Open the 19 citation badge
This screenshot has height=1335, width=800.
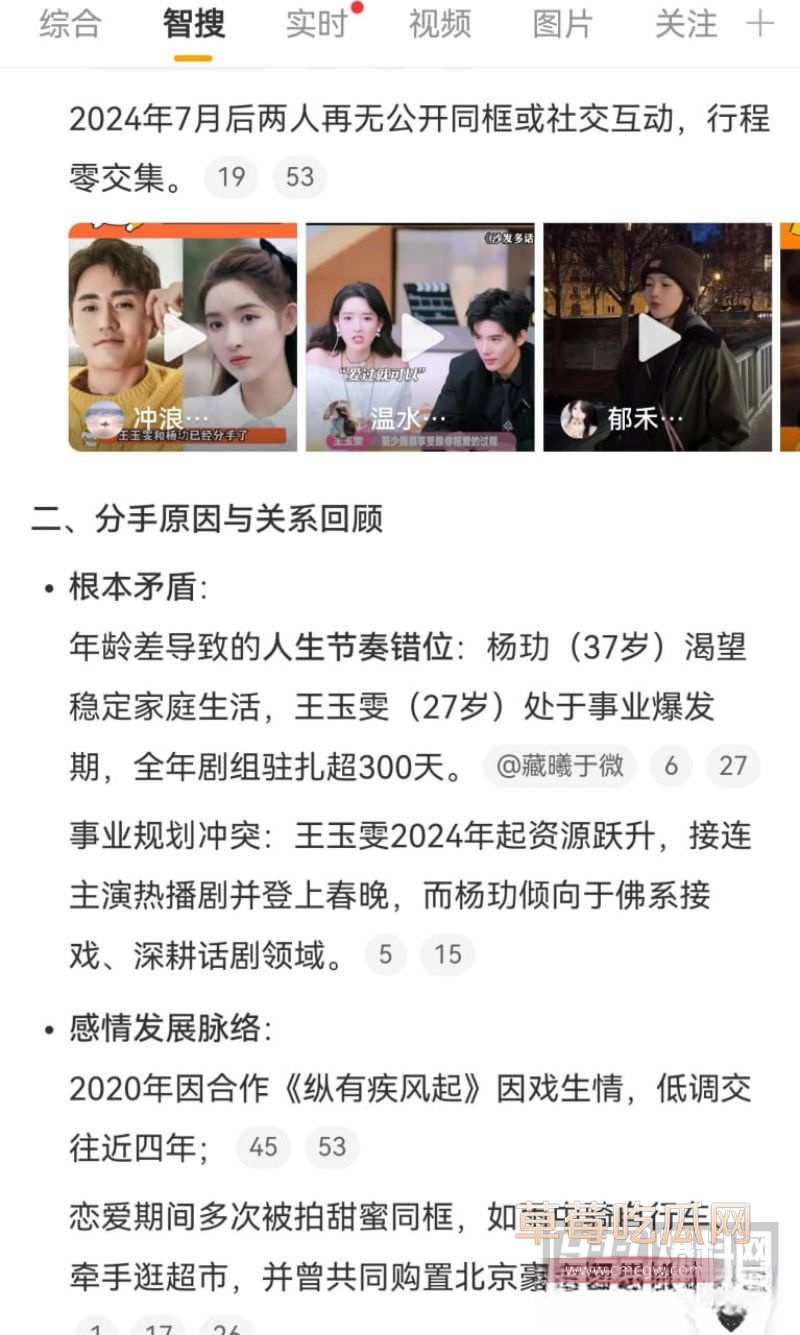click(231, 177)
